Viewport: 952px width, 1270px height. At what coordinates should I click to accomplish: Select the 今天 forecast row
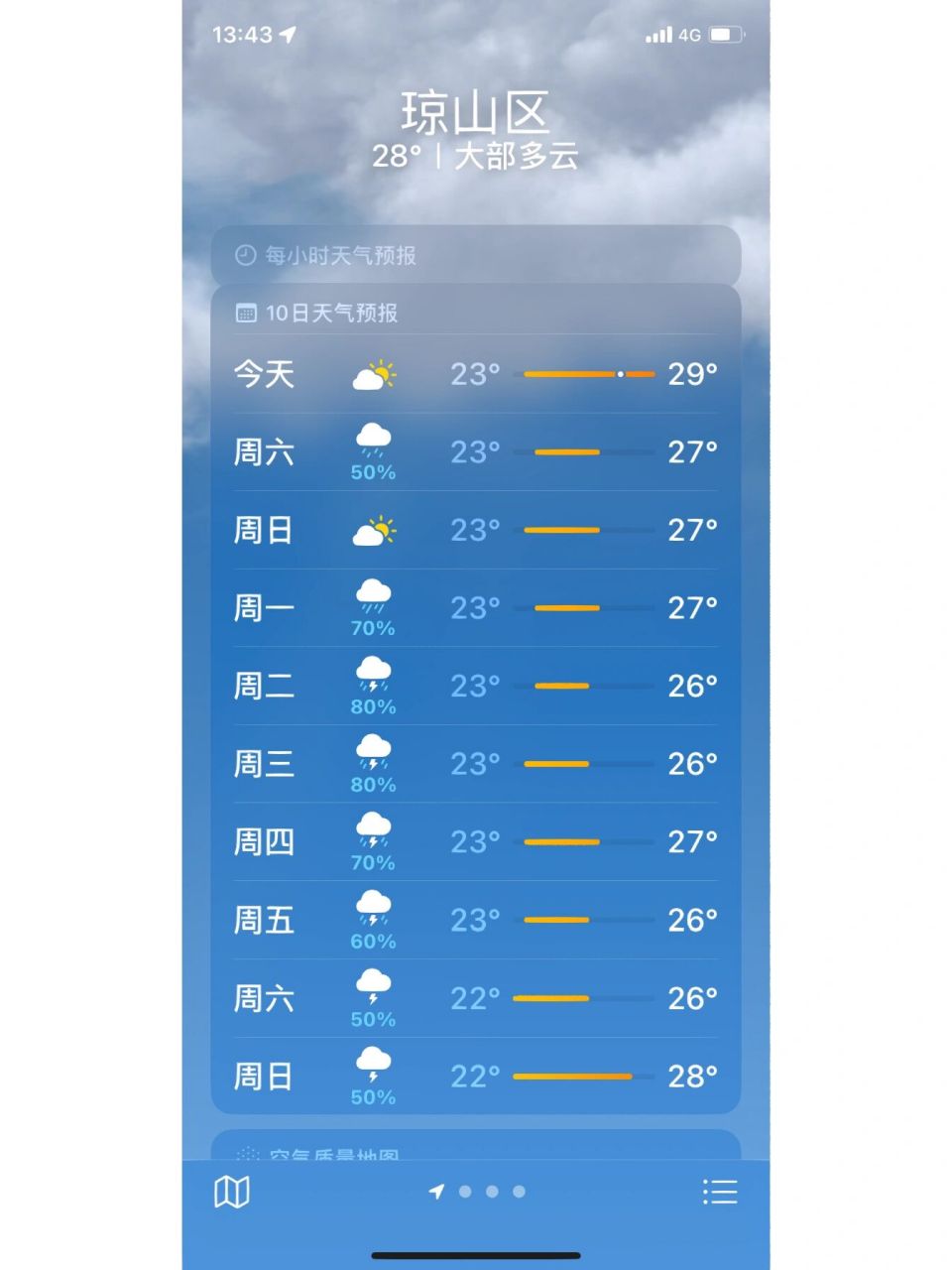(474, 374)
